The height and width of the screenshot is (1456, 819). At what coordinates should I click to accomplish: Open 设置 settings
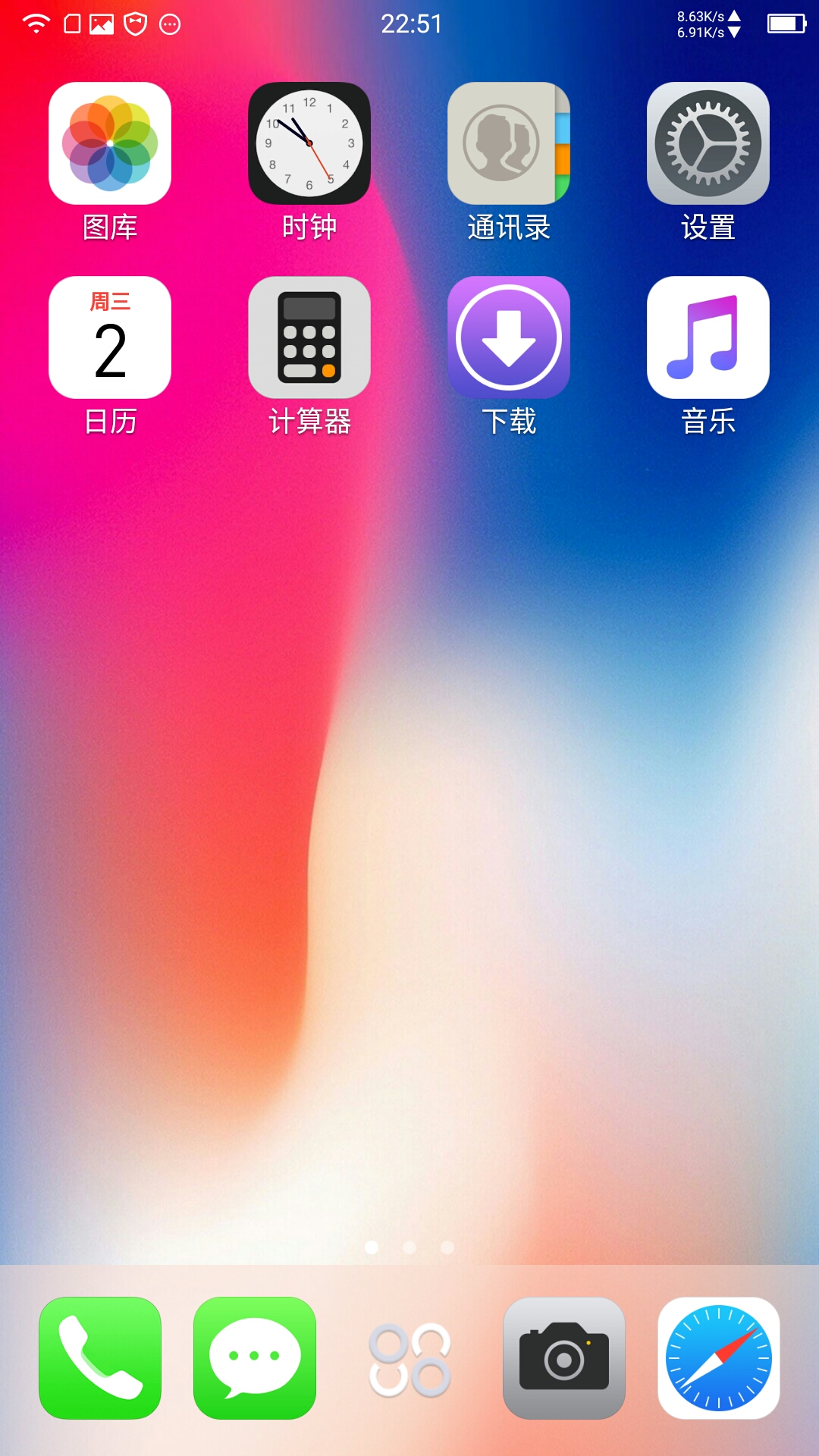click(x=708, y=143)
